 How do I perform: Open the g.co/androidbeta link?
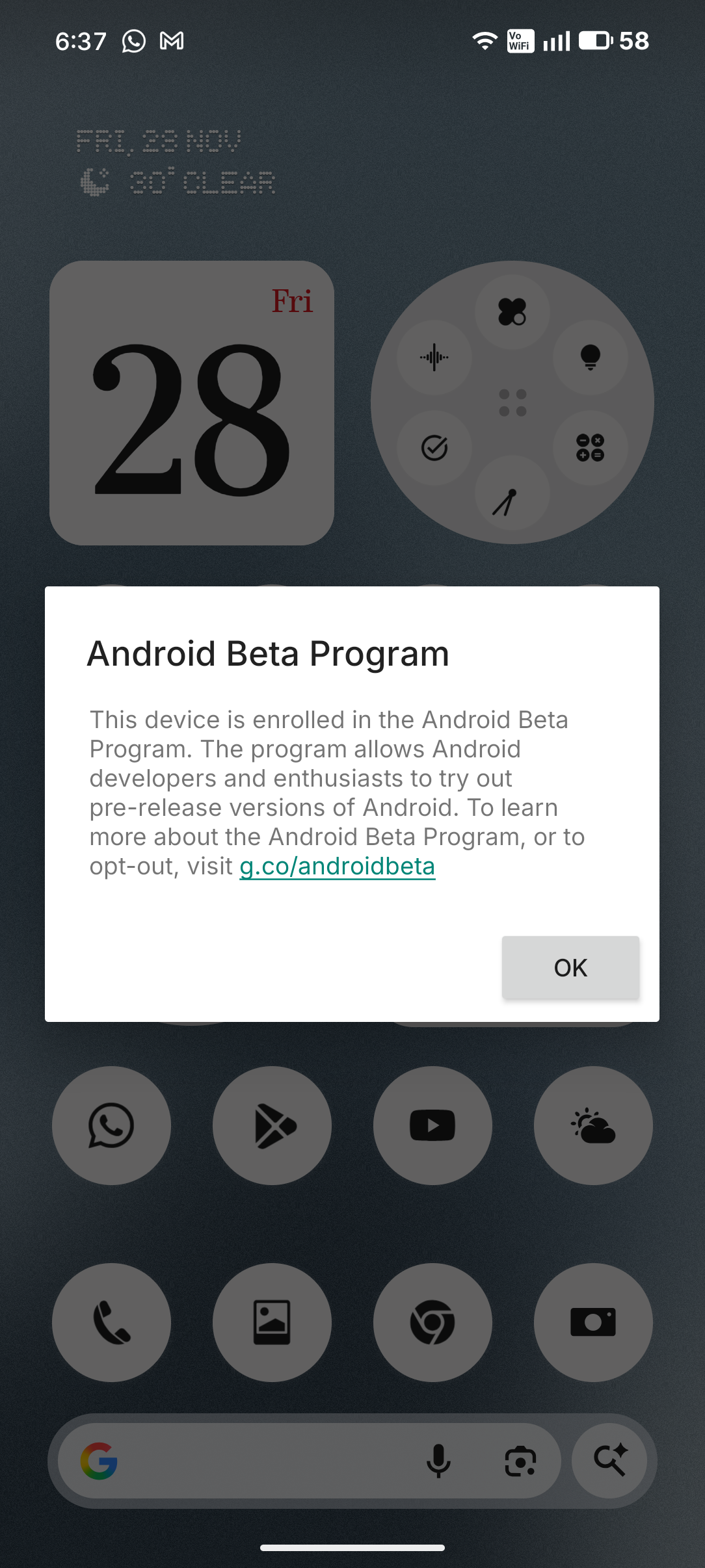[337, 867]
